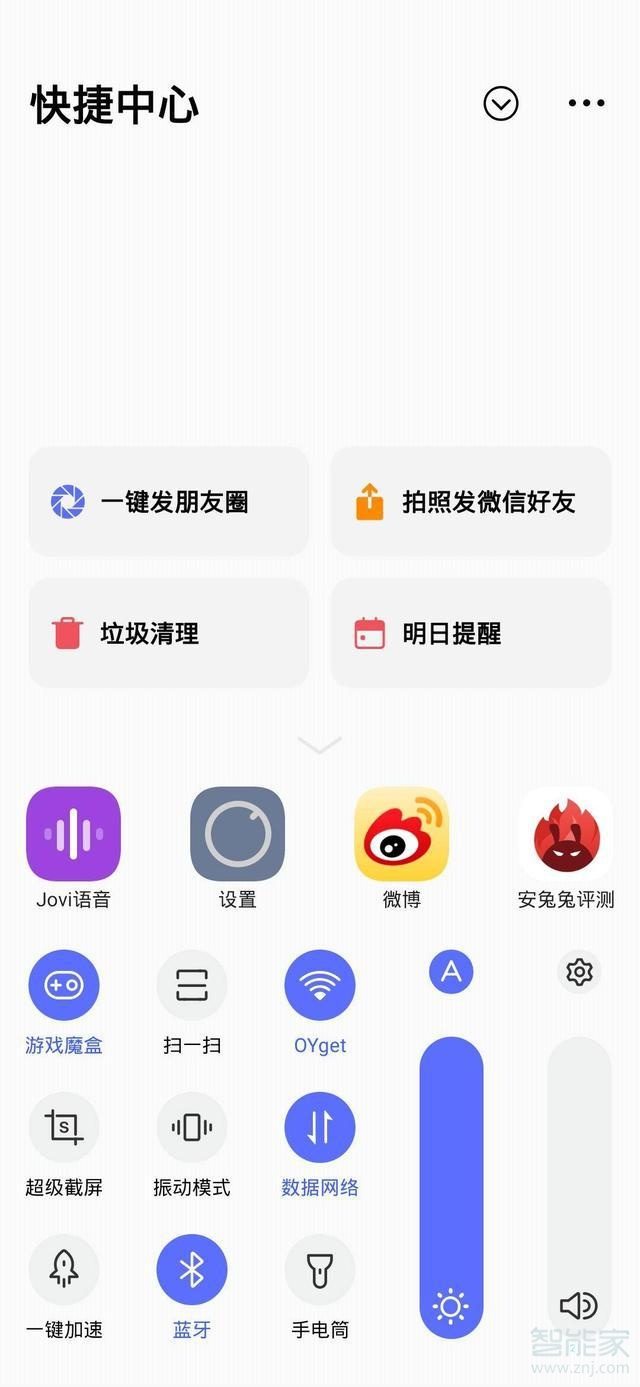Expand the chevron below the shortcut cards
The image size is (640, 1387).
320,744
